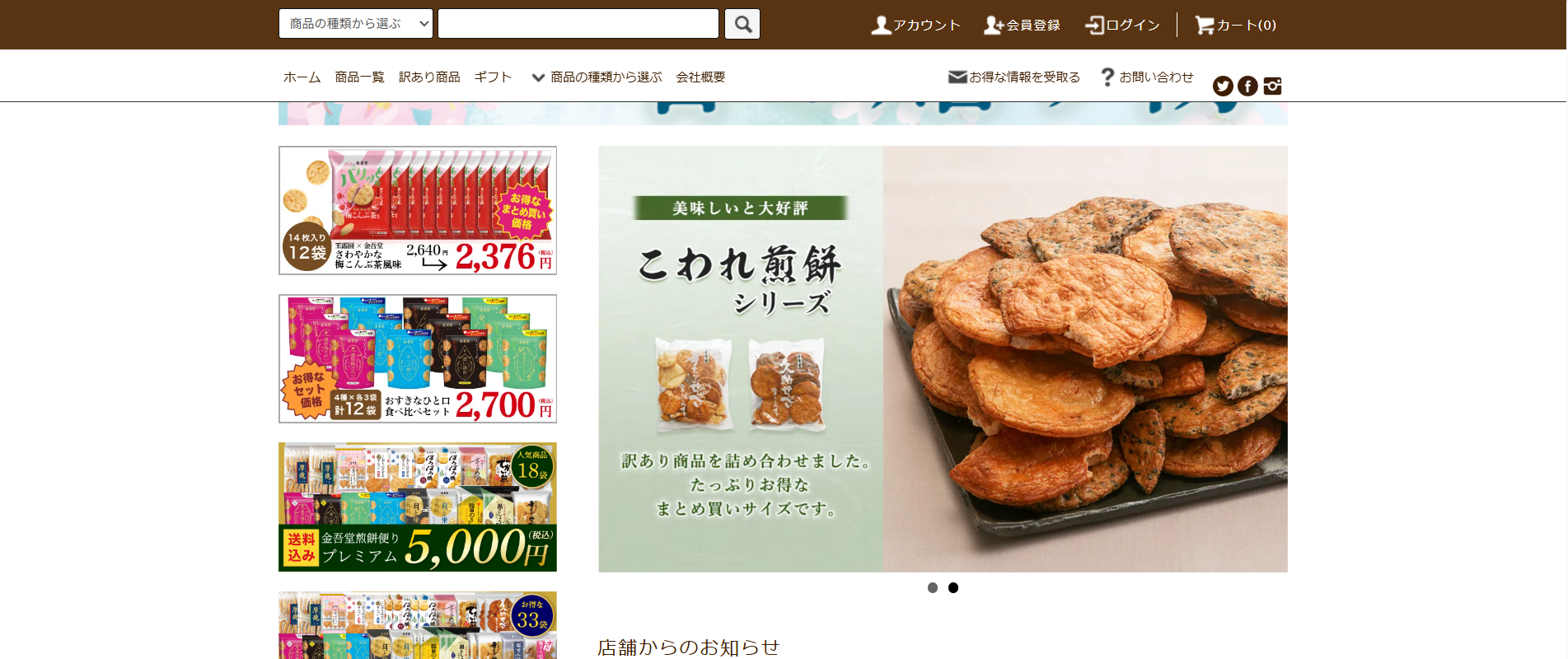The image size is (1568, 659).
Task: Open the 2,376円 12-bag bulk deal banner
Action: pos(418,211)
